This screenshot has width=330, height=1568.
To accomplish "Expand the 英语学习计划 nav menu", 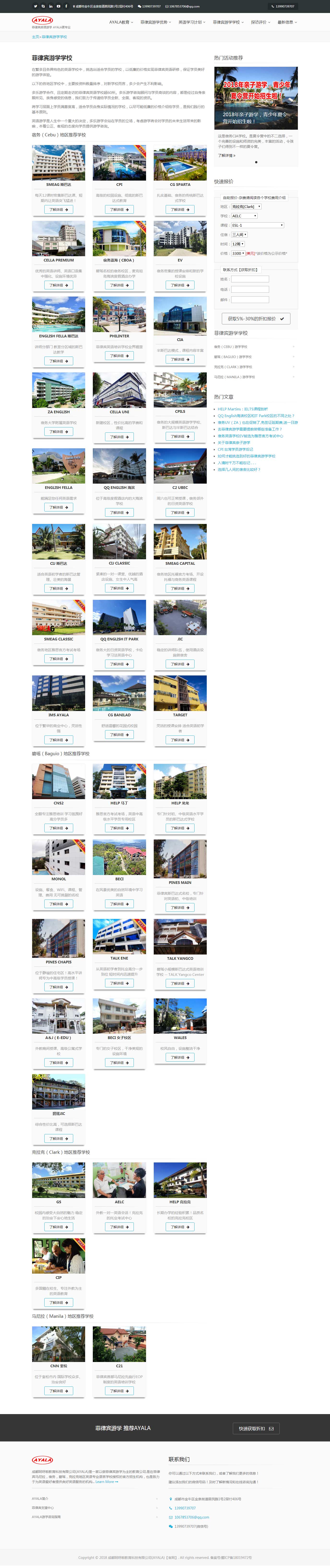I will (191, 22).
